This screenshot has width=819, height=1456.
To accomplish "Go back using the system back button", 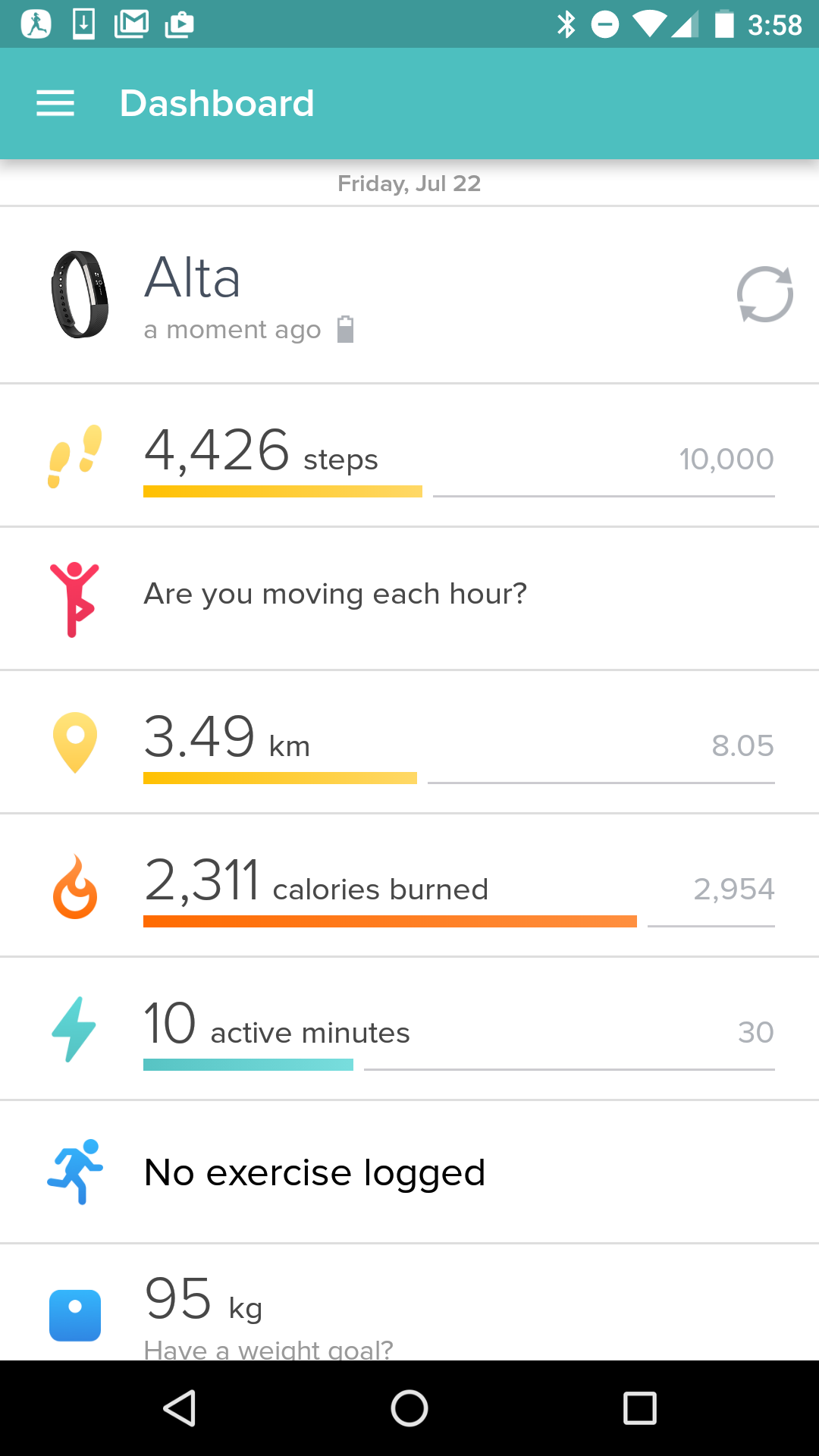I will 180,1408.
